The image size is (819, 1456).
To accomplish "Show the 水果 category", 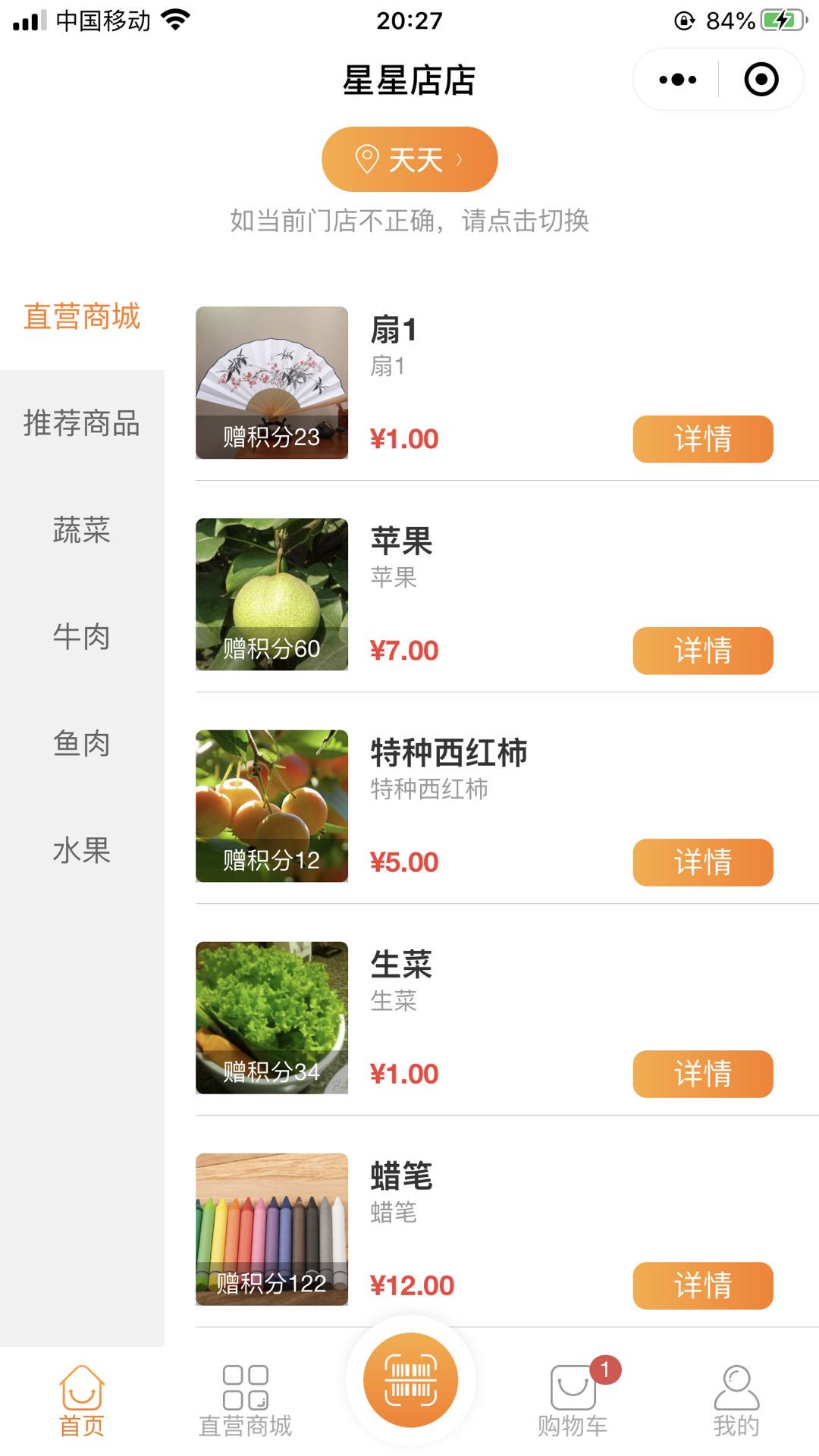I will (x=82, y=851).
